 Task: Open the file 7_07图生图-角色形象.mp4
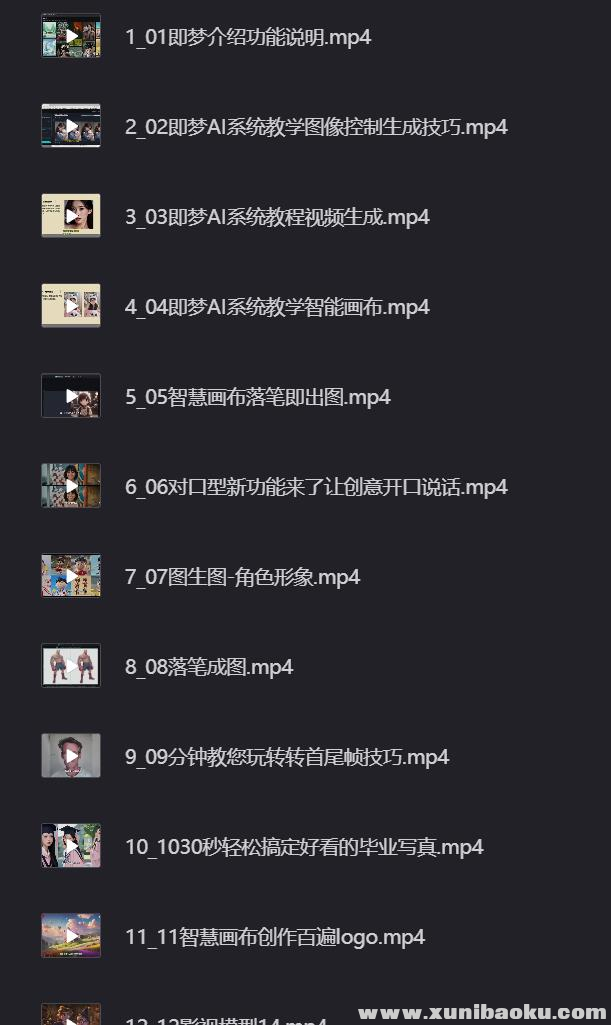[242, 577]
